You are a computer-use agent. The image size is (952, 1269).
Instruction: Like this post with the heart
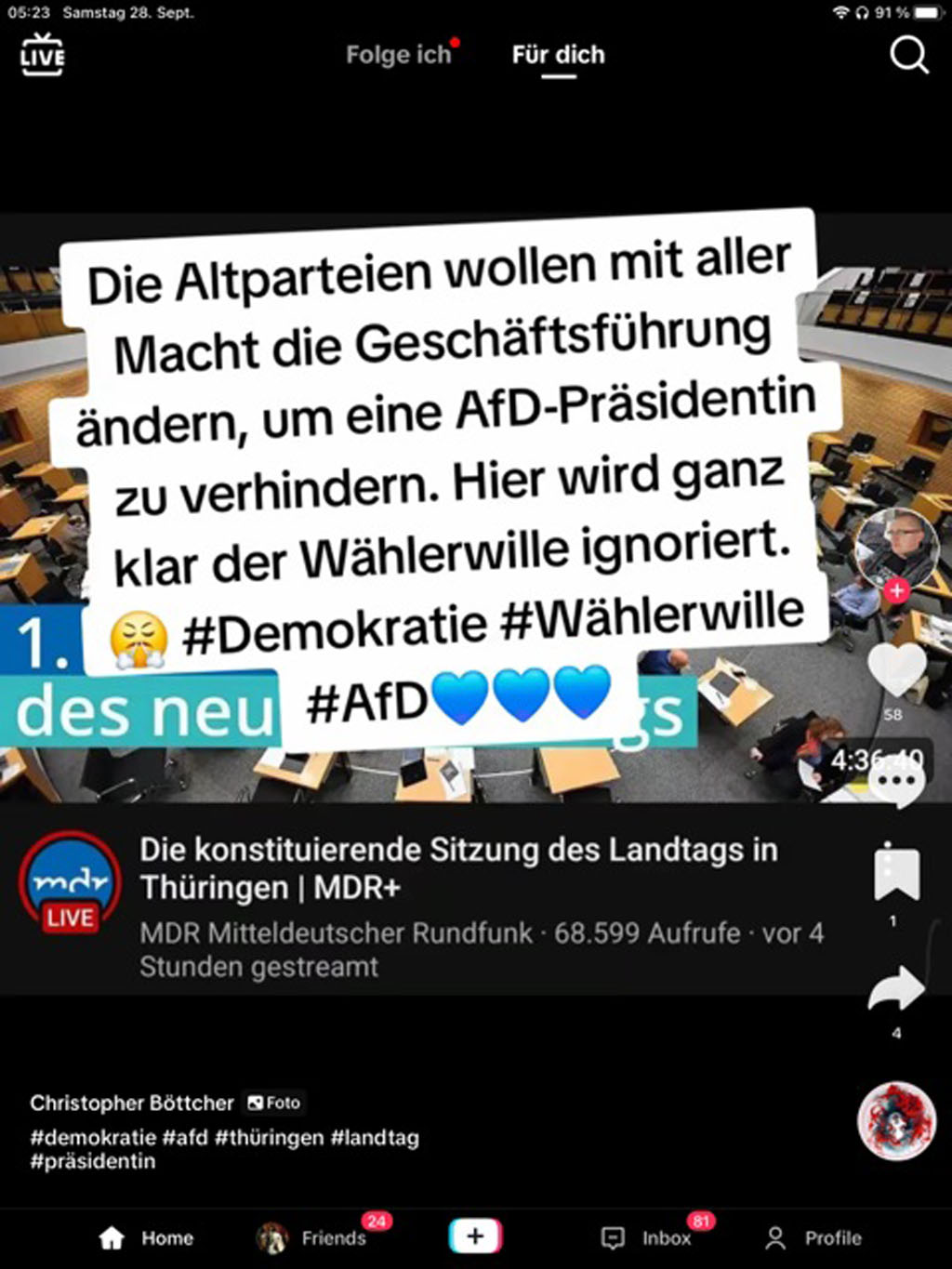(x=896, y=670)
